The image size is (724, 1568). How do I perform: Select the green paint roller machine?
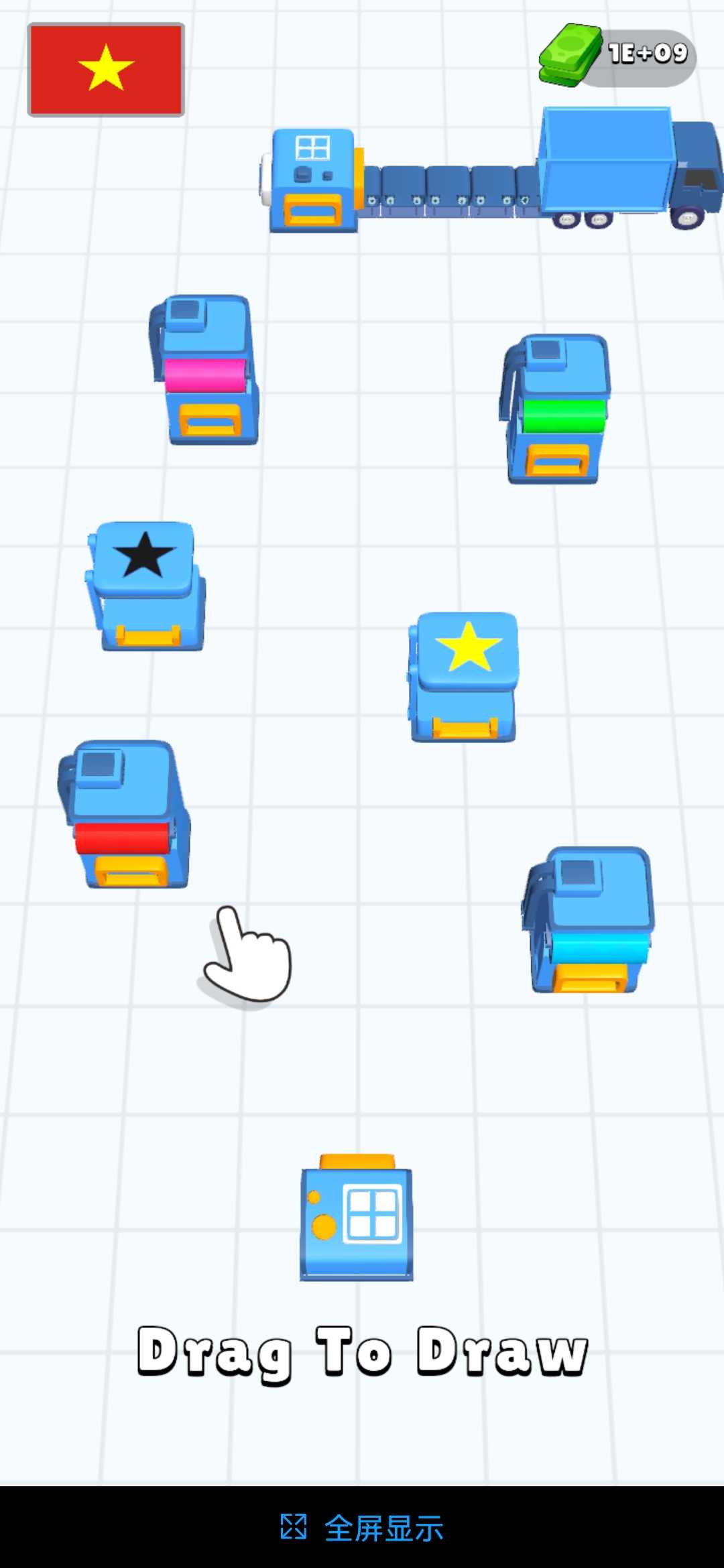click(x=558, y=410)
